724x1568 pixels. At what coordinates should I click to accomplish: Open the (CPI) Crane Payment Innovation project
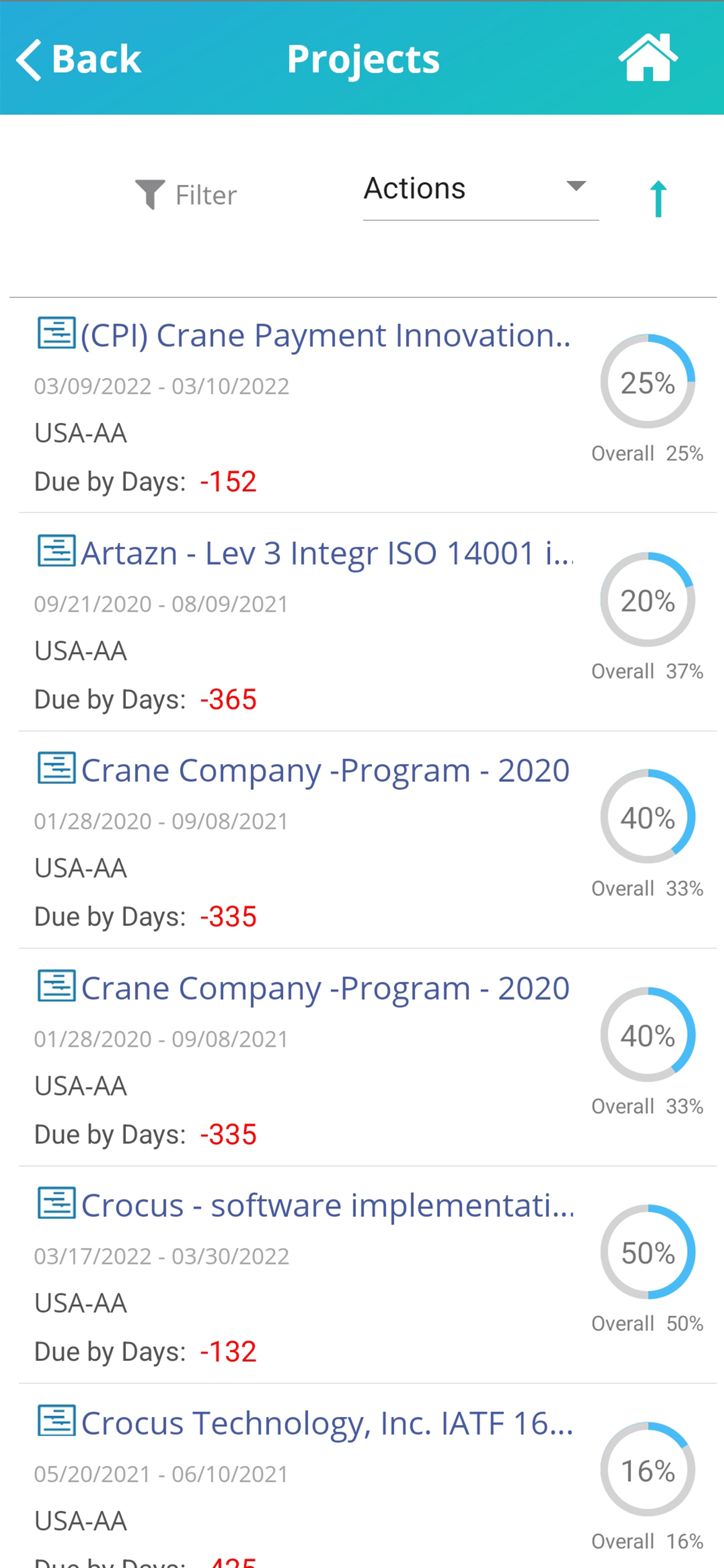(326, 335)
